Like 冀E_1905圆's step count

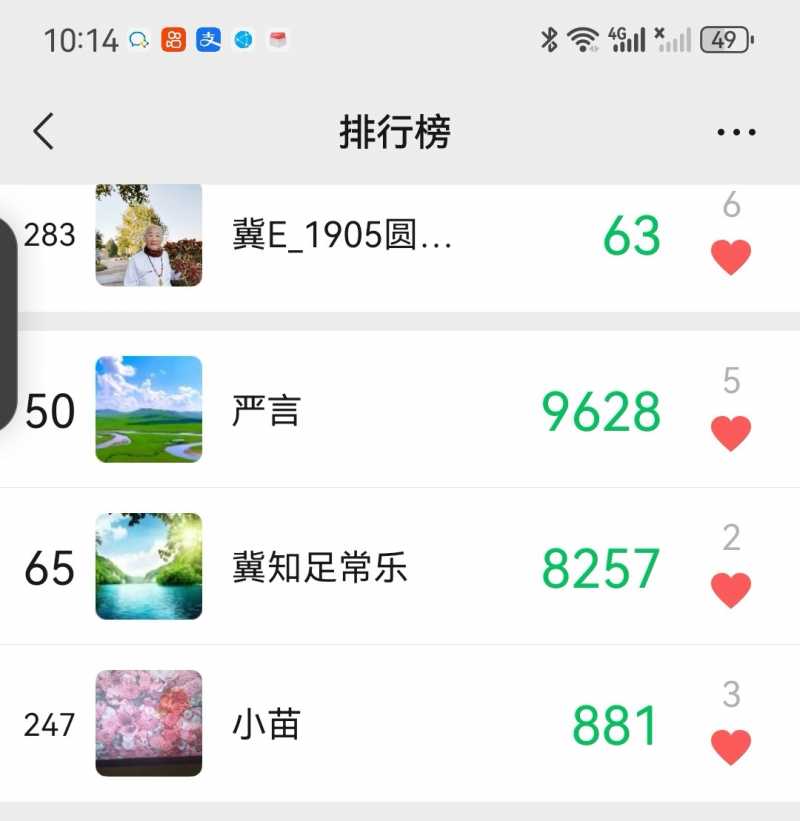731,257
